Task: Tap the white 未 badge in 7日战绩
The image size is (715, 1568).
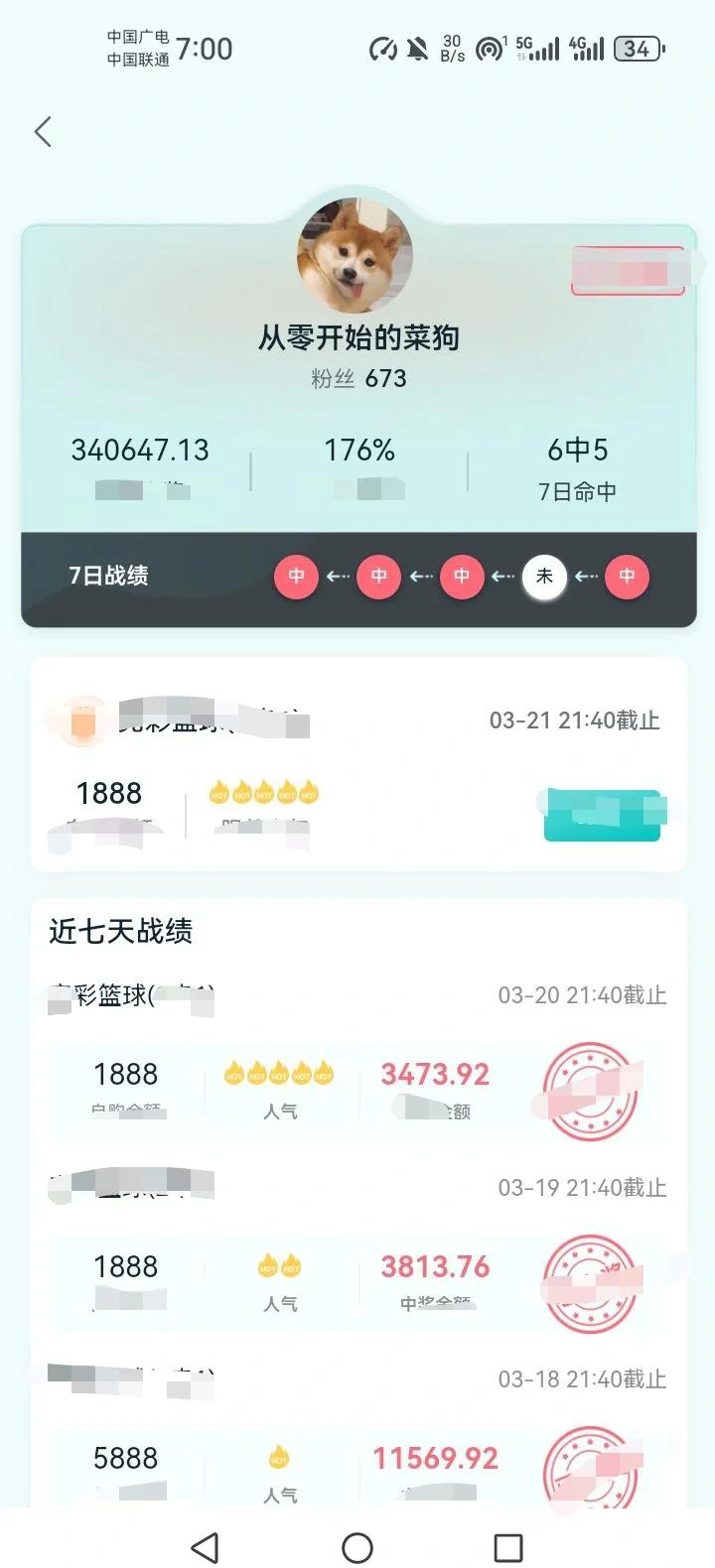Action: click(x=544, y=576)
